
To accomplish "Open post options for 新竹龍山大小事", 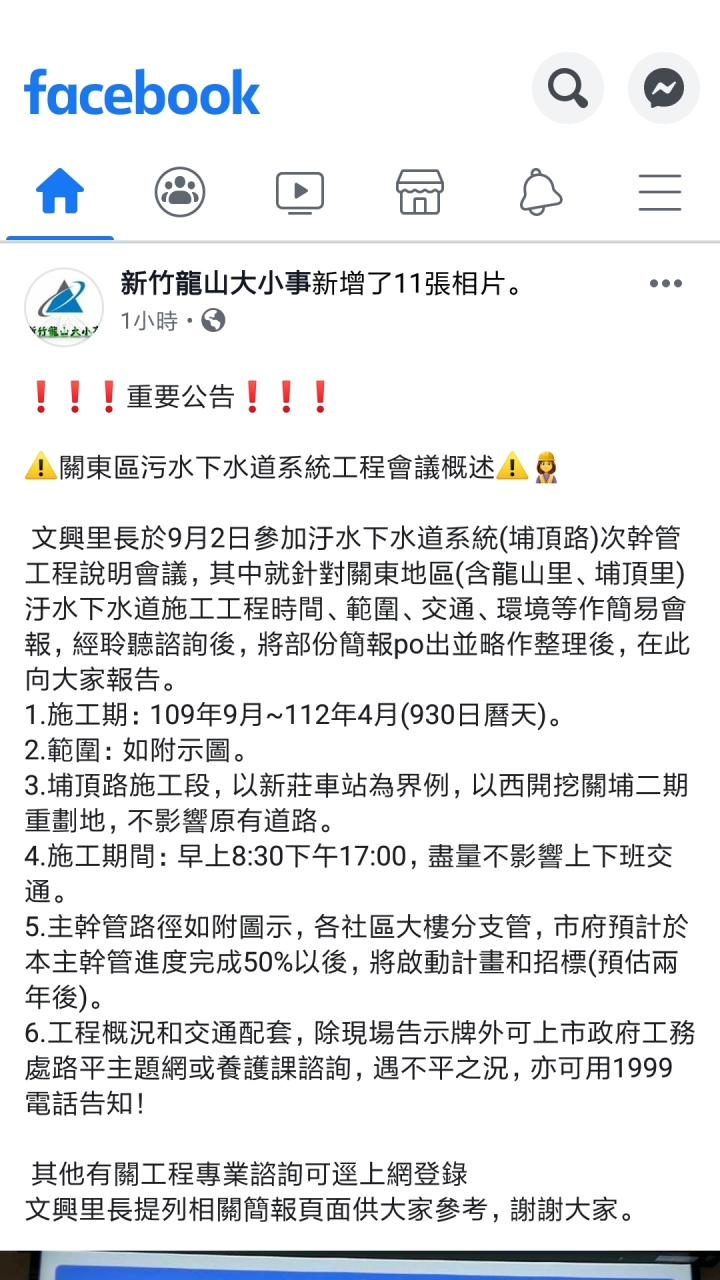I will [x=665, y=285].
